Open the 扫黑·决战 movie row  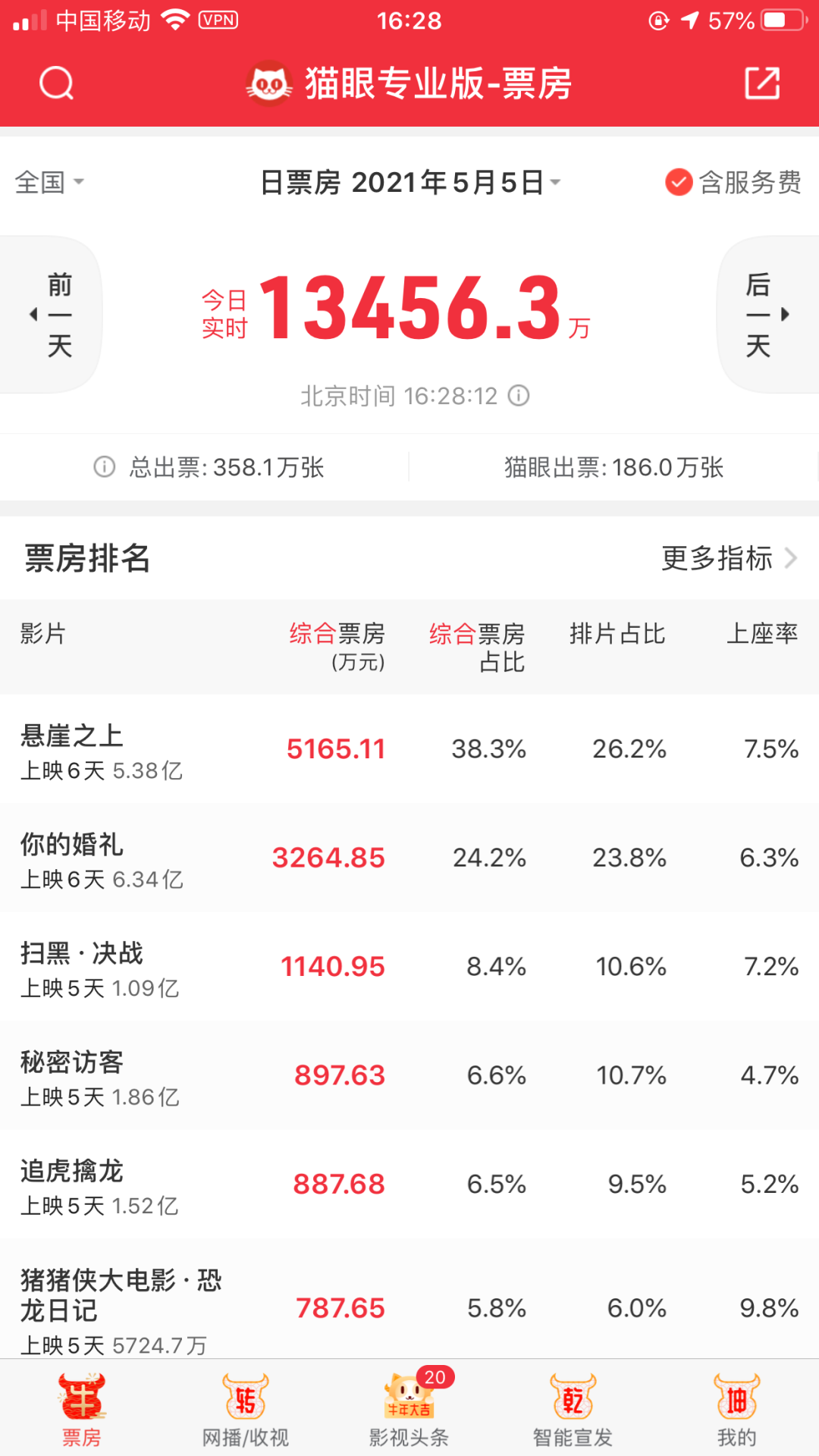pos(409,967)
